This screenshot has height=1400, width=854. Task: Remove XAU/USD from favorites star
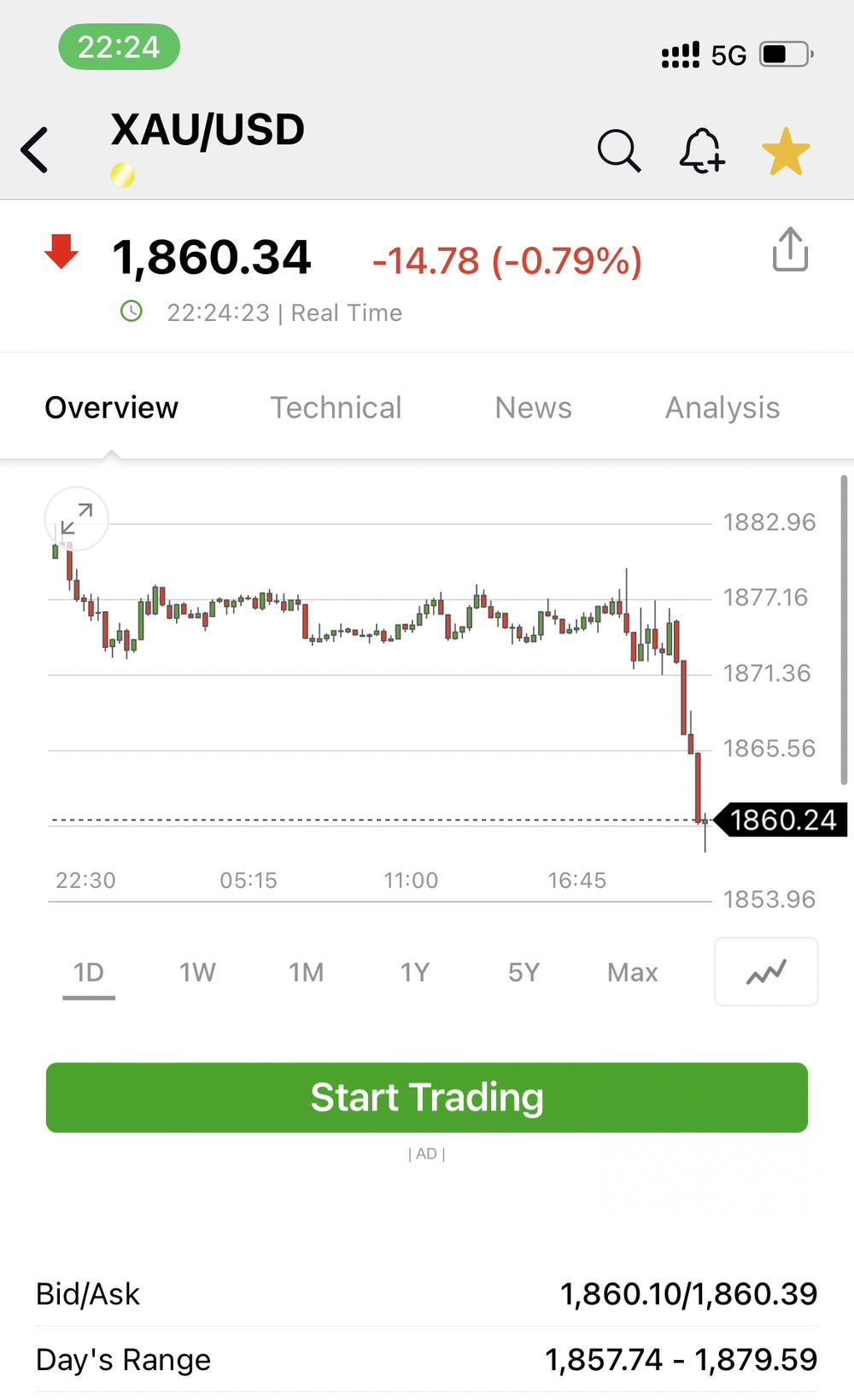[x=786, y=151]
